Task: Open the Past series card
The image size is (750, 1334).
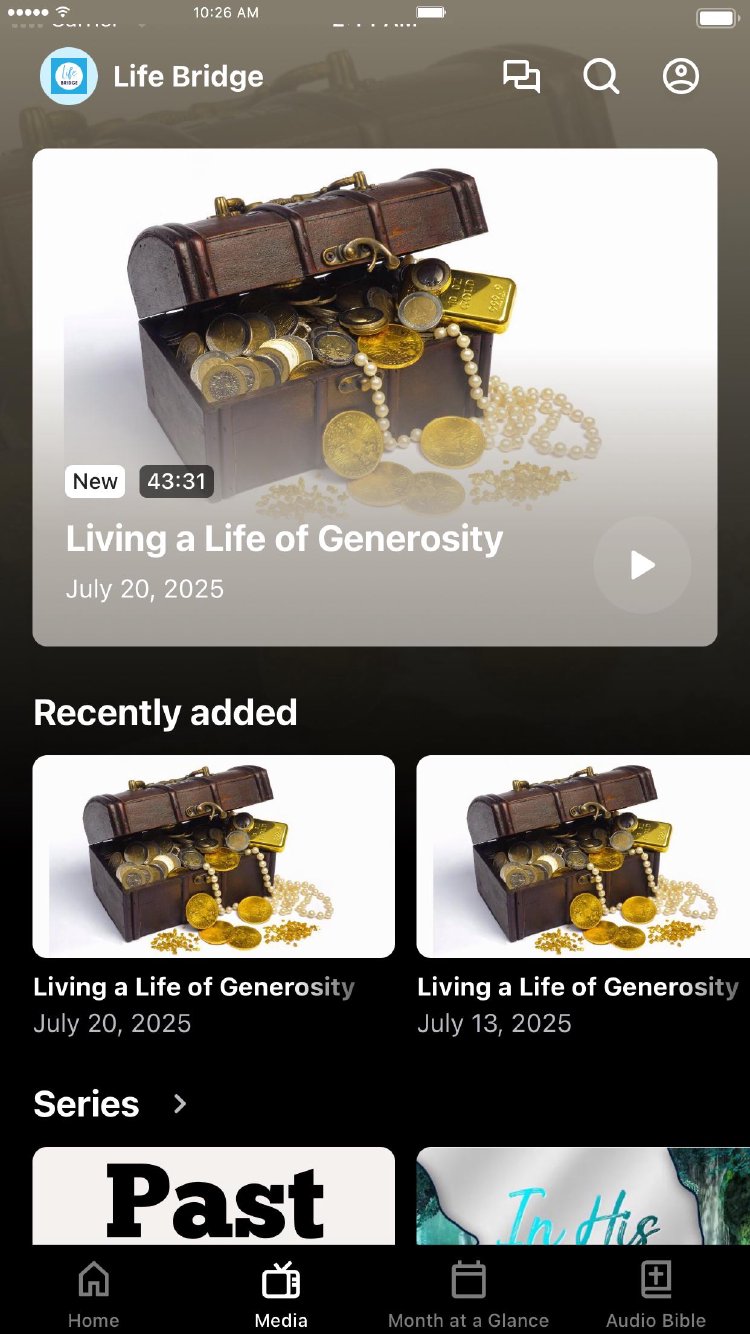Action: point(213,1196)
